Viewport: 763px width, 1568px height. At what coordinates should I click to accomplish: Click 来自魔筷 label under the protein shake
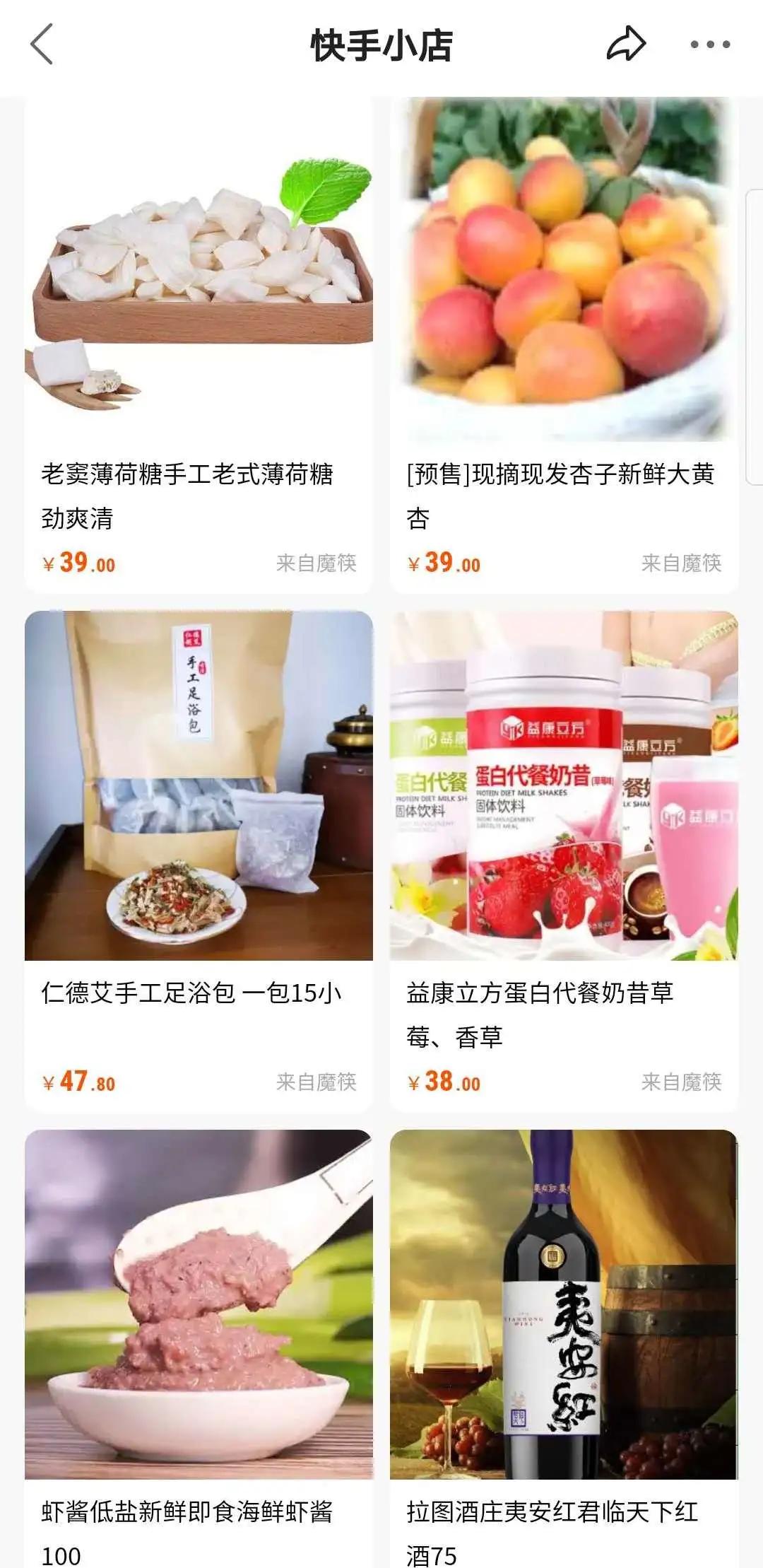[x=683, y=1082]
